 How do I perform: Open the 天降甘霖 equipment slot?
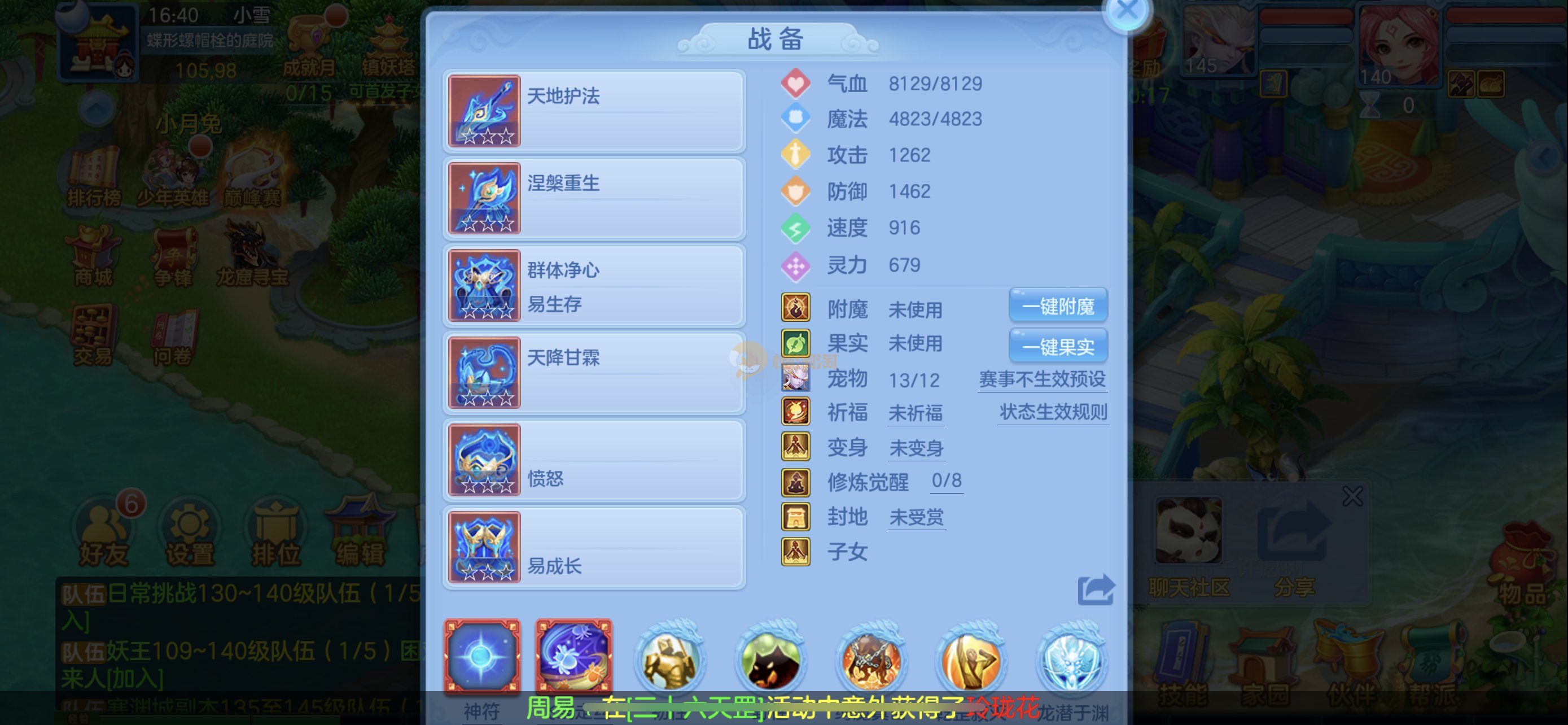[594, 373]
